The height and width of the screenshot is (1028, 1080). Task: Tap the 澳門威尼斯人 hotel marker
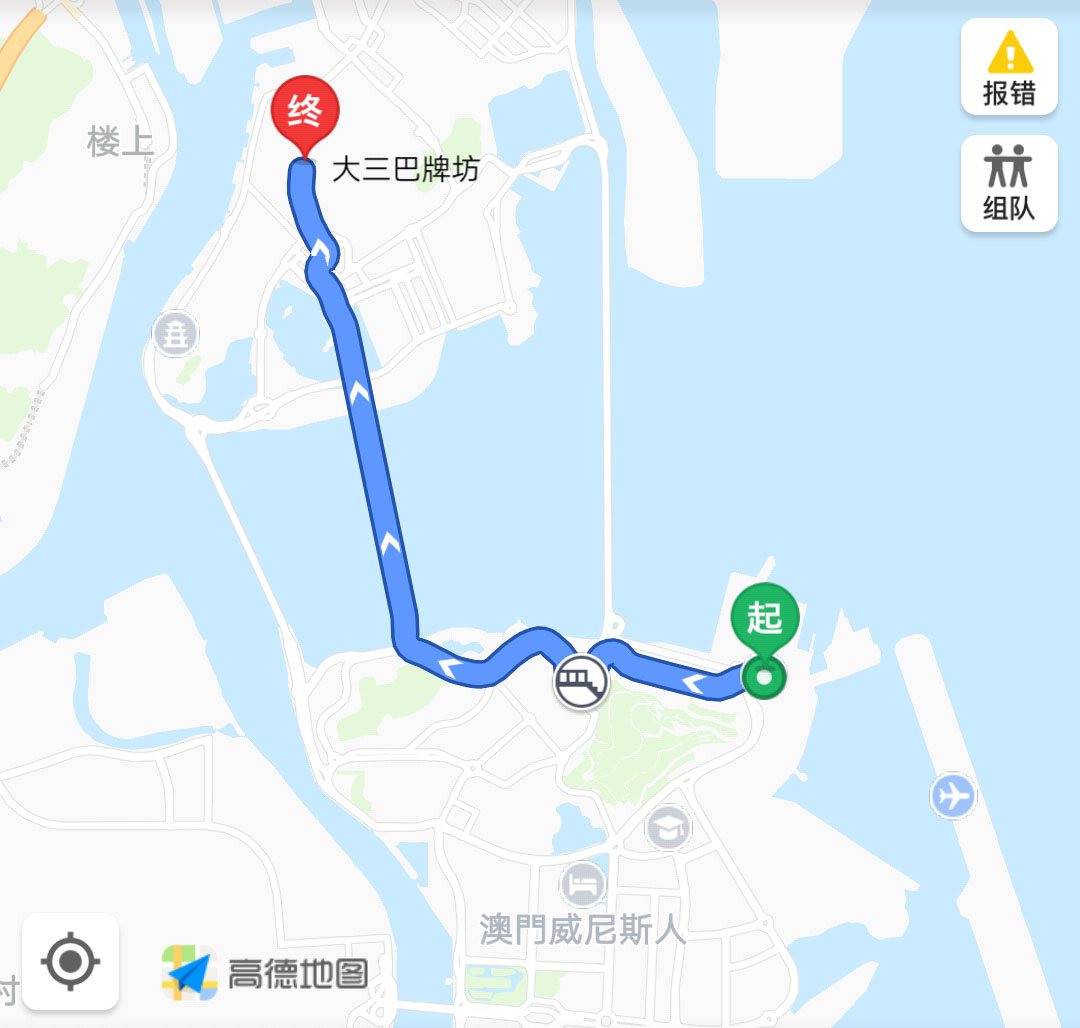point(582,884)
